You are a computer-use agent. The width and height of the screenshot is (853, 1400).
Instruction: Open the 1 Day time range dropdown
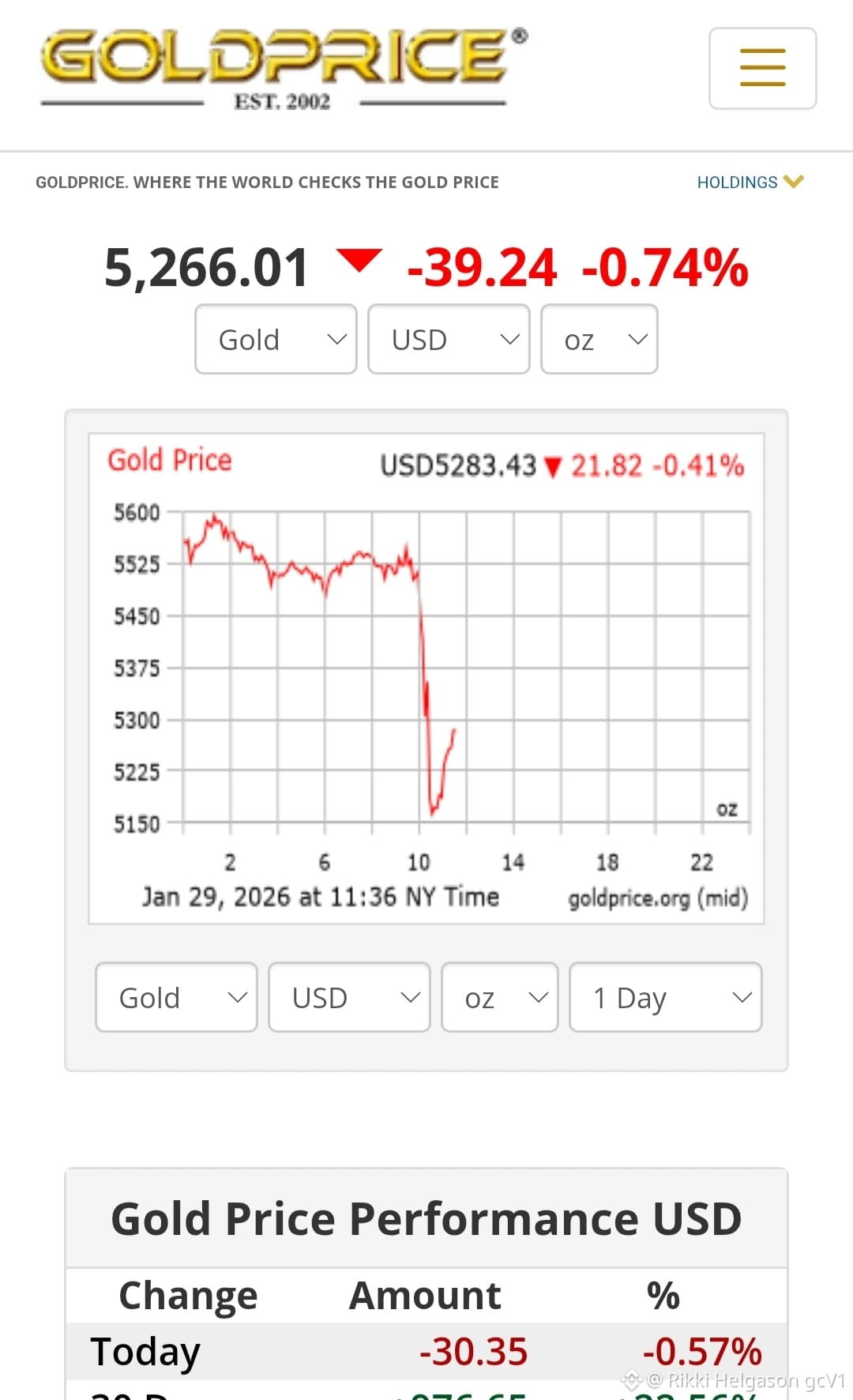665,997
